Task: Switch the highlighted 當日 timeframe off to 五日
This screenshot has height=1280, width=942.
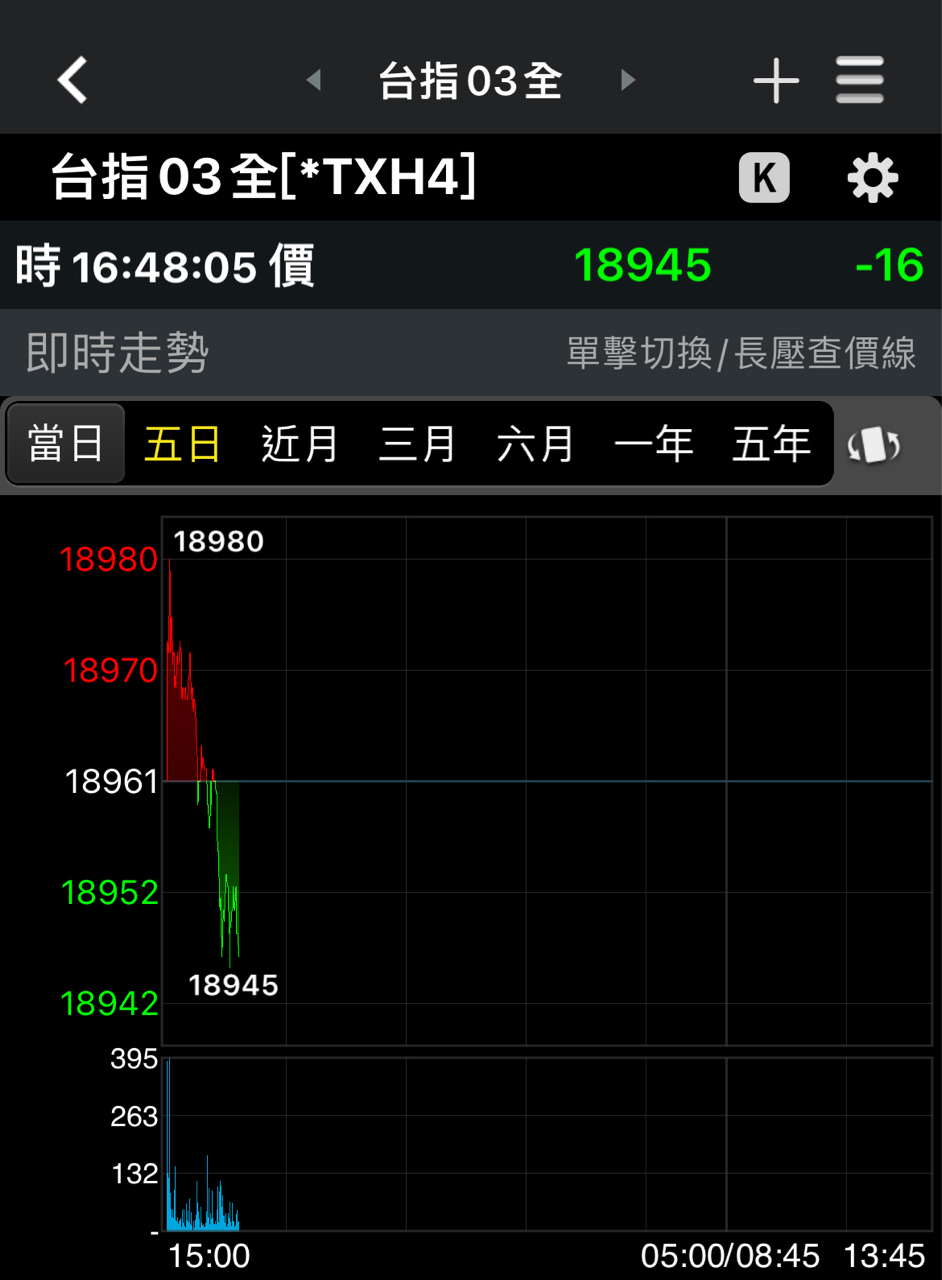Action: (x=181, y=443)
